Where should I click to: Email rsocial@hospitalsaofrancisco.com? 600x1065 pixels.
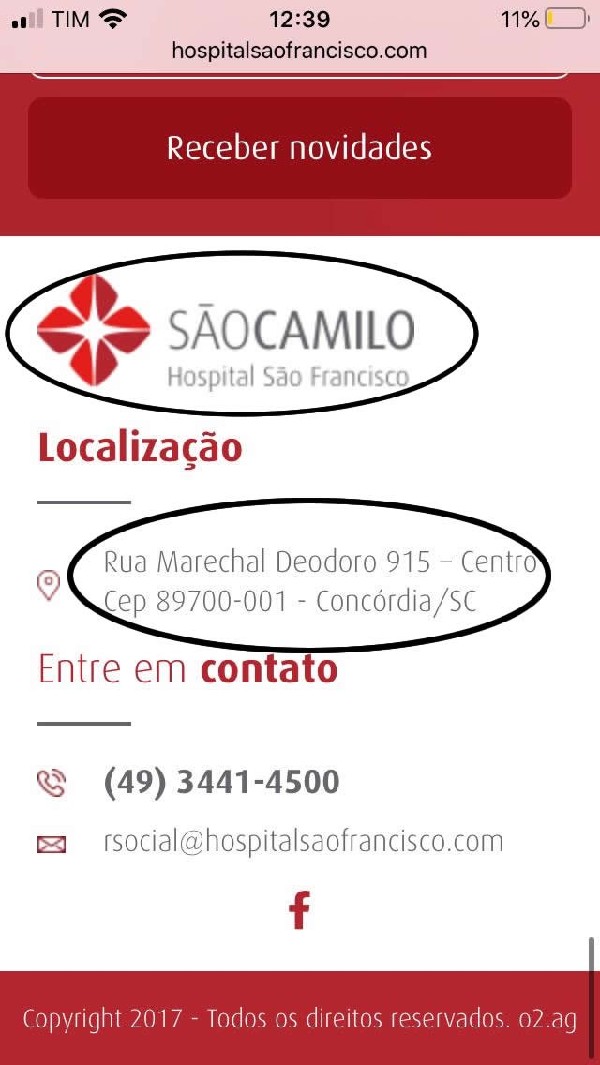click(x=303, y=842)
